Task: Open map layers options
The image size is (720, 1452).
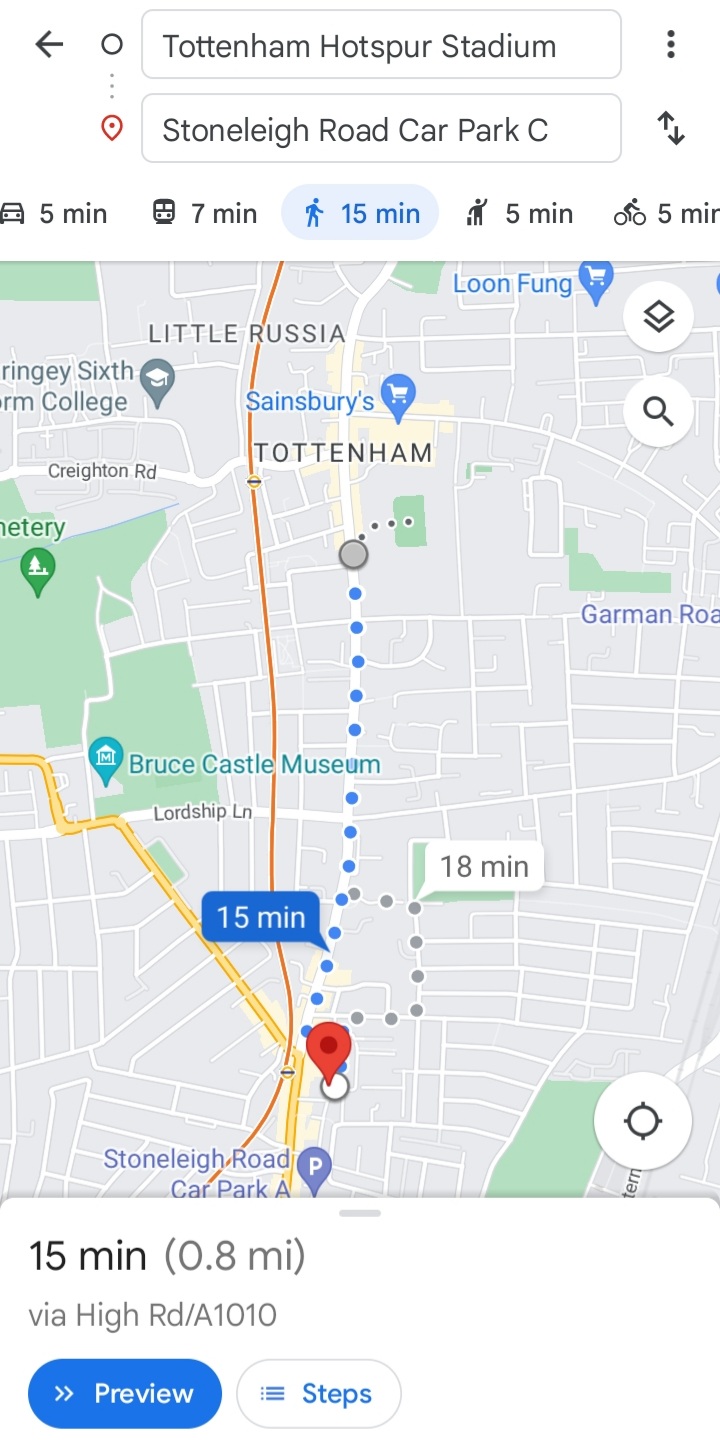Action: click(658, 317)
